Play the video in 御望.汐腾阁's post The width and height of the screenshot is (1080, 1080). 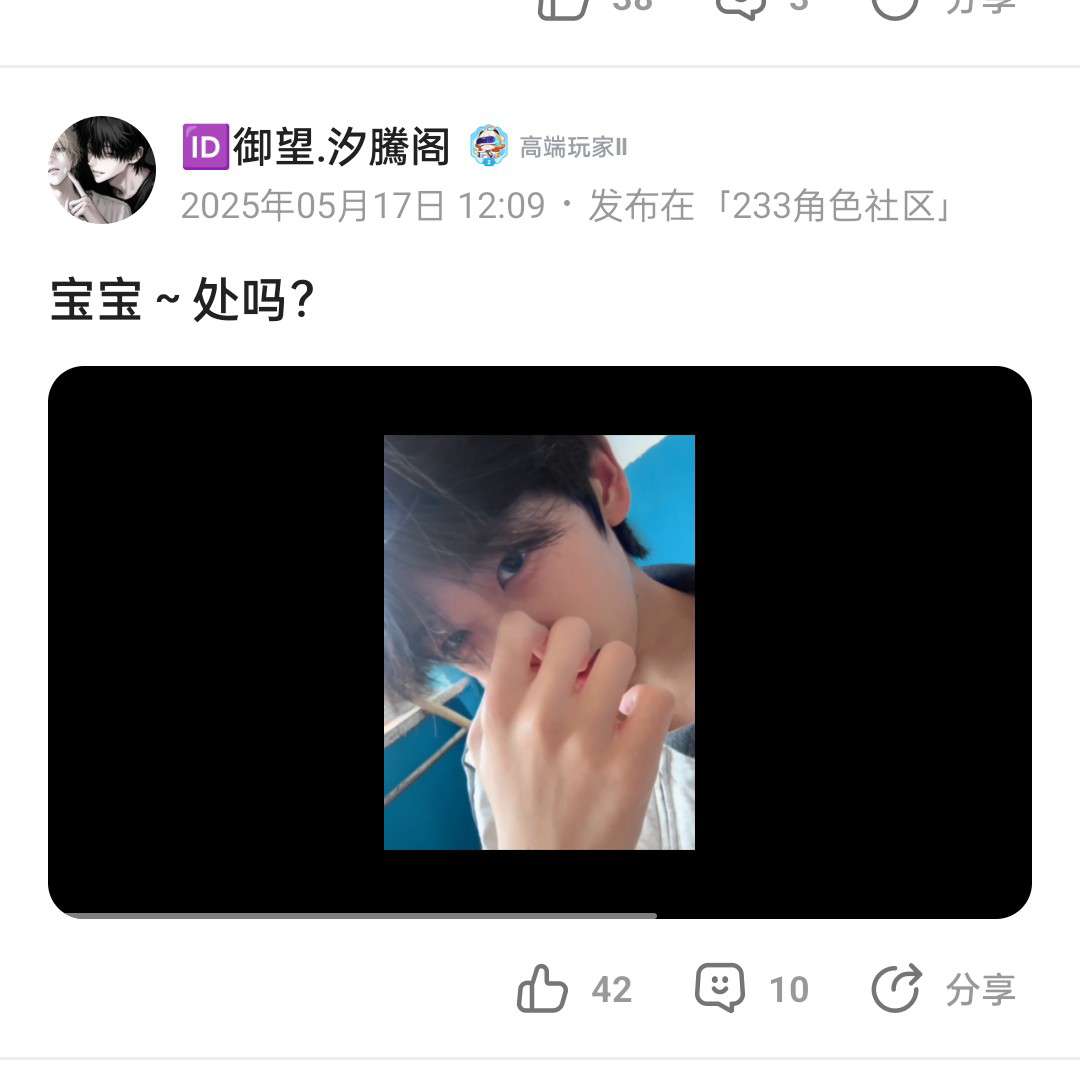pos(539,641)
